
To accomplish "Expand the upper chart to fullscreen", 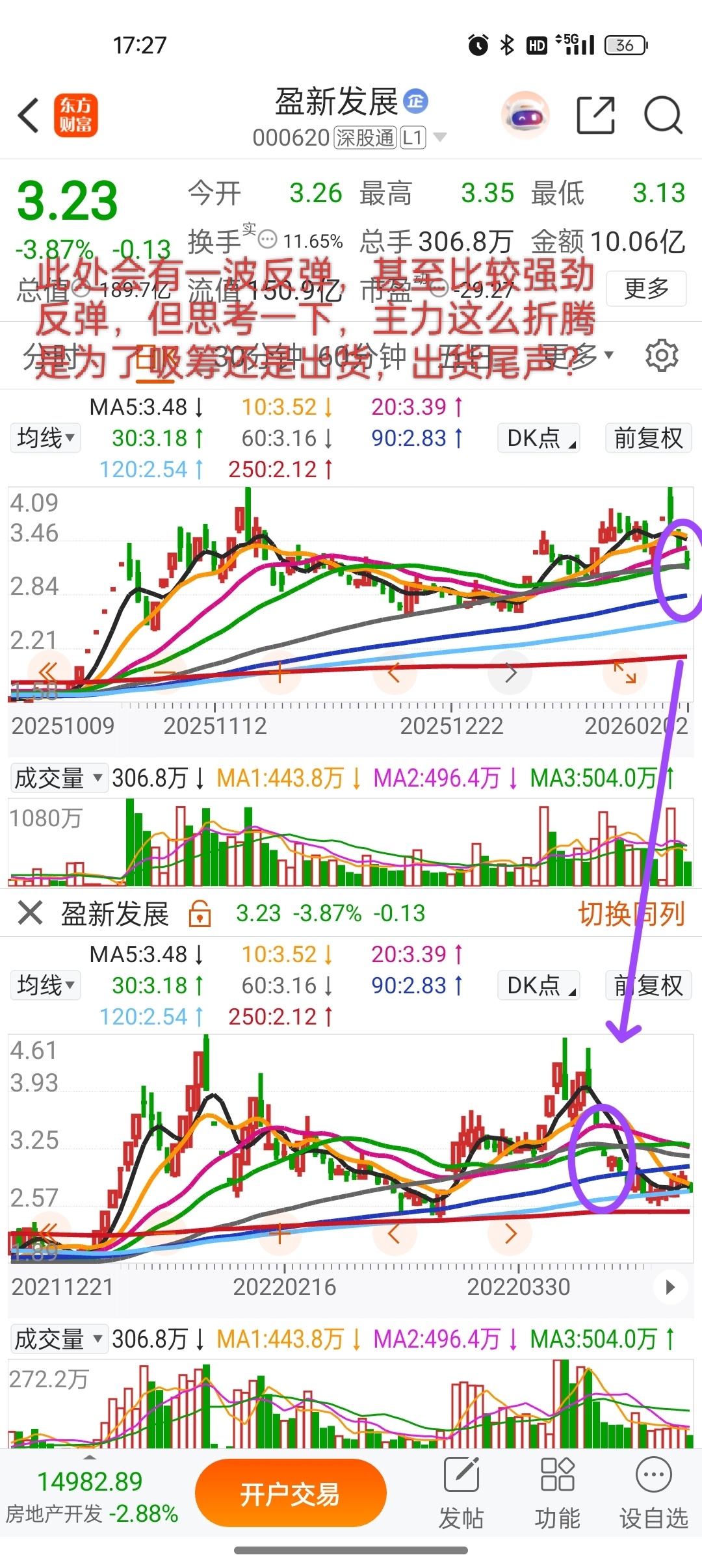I will 624,673.
